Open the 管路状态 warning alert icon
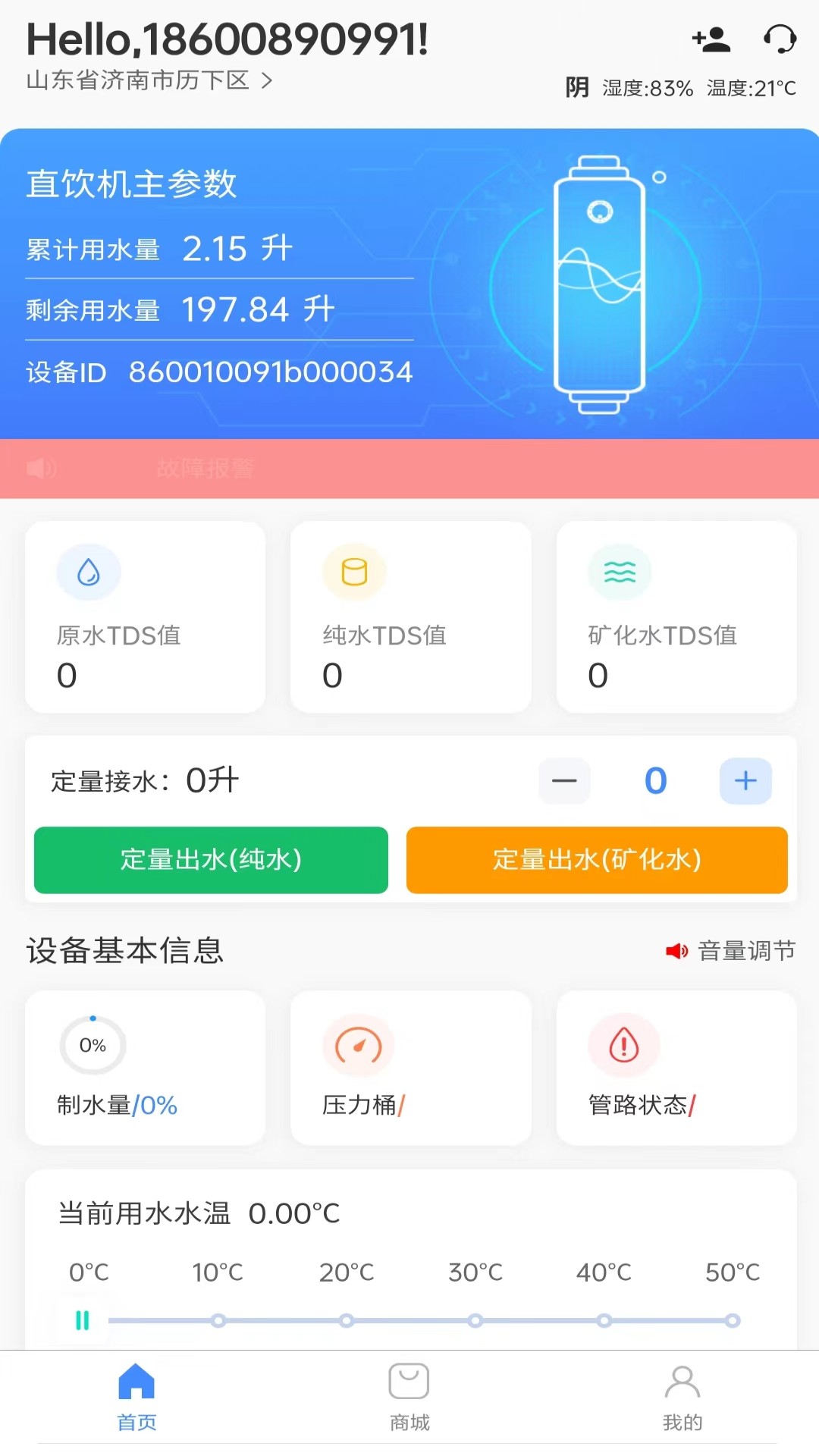This screenshot has height=1456, width=819. 623,1045
